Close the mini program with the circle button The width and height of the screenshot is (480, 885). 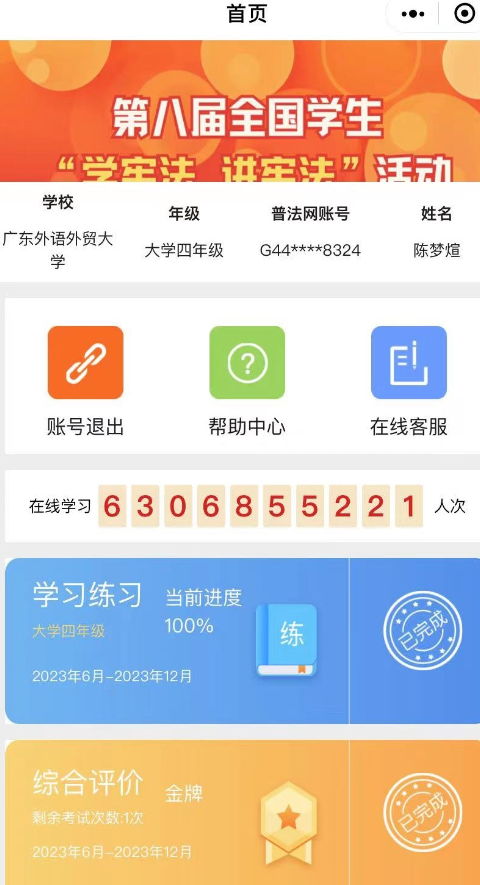464,14
